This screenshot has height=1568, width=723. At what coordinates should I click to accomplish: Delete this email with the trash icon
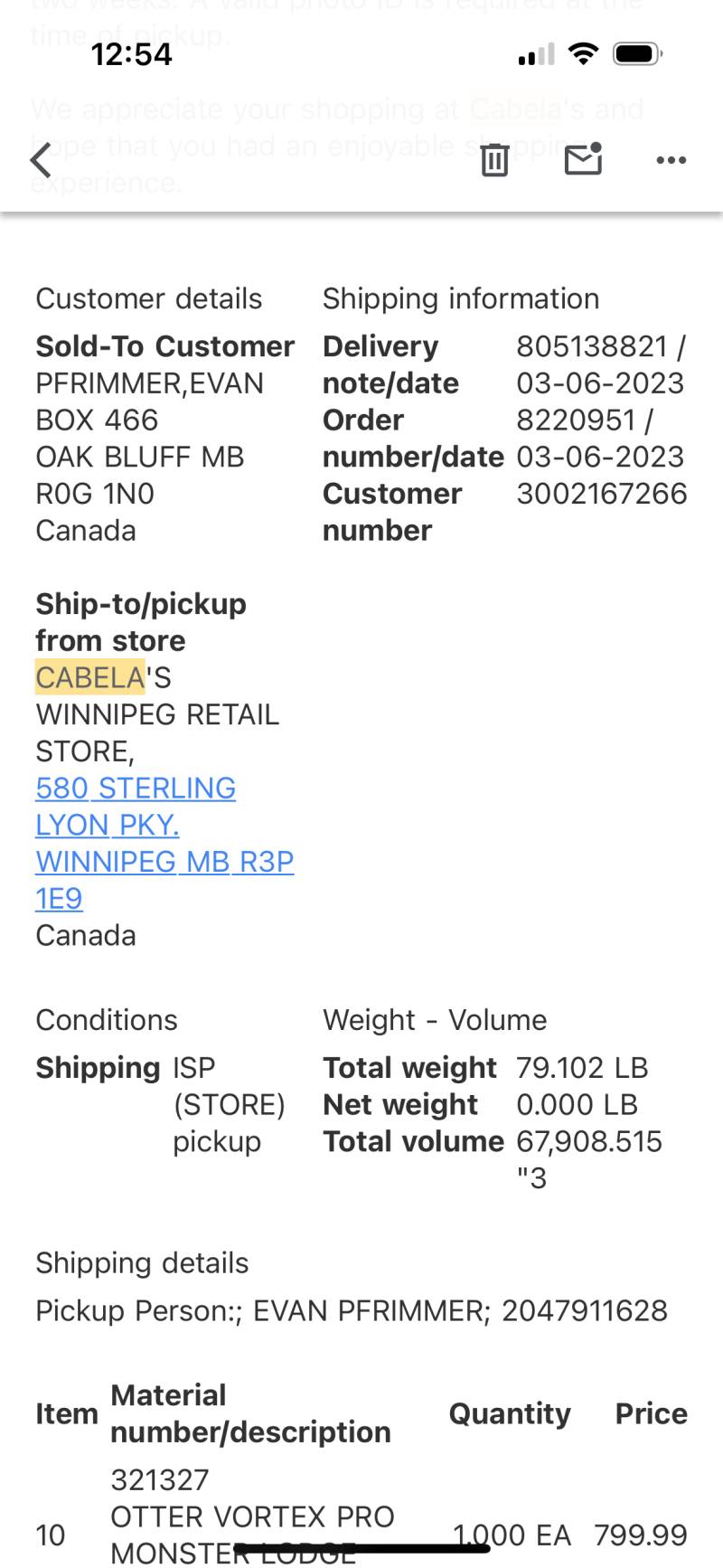pyautogui.click(x=494, y=160)
